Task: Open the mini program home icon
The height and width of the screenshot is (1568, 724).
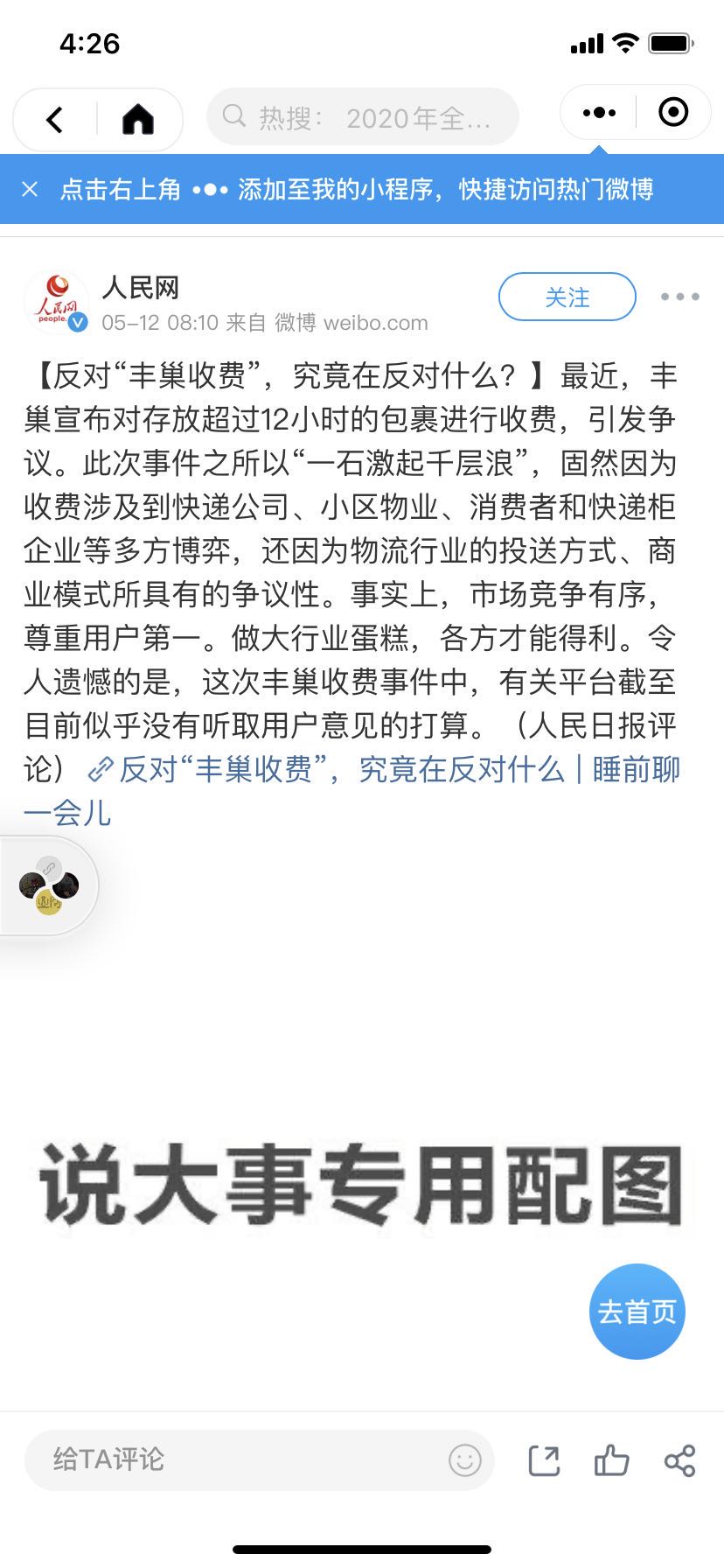Action: pos(138,119)
